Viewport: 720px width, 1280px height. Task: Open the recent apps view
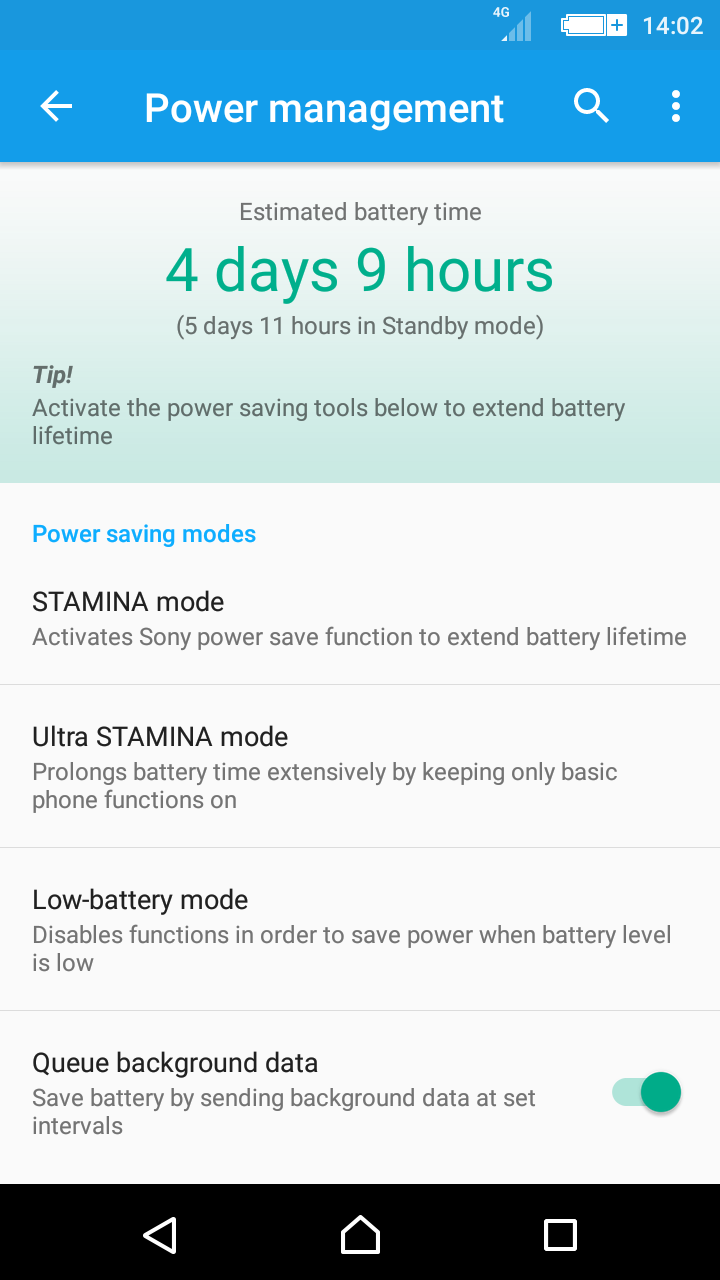(560, 1234)
